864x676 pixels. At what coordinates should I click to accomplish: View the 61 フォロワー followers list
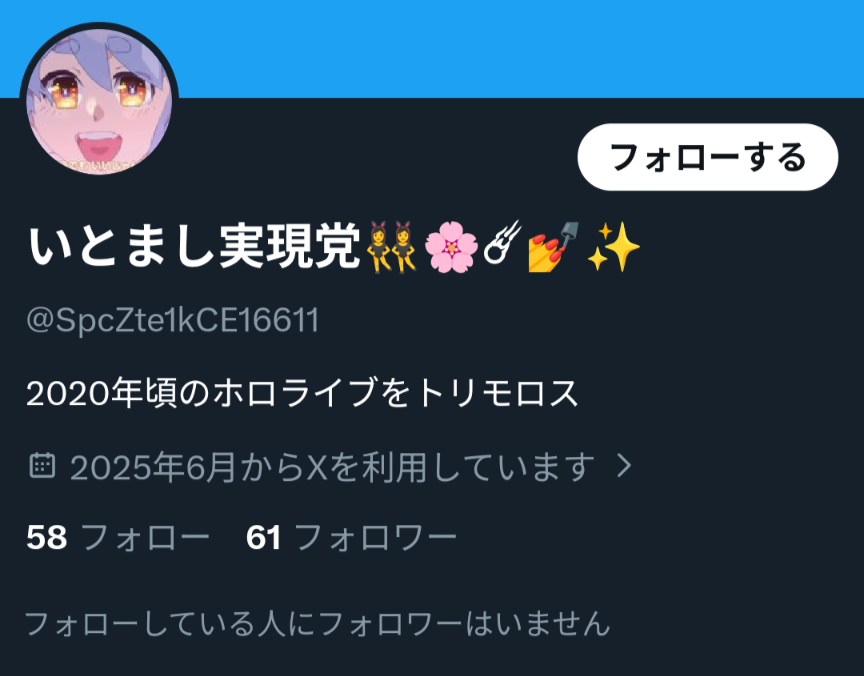click(352, 537)
